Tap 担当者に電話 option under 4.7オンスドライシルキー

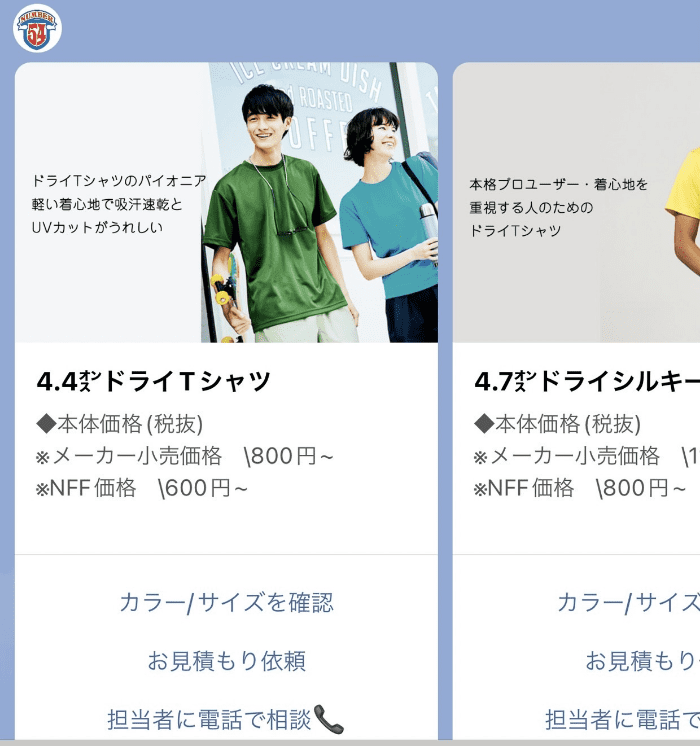pos(621,719)
